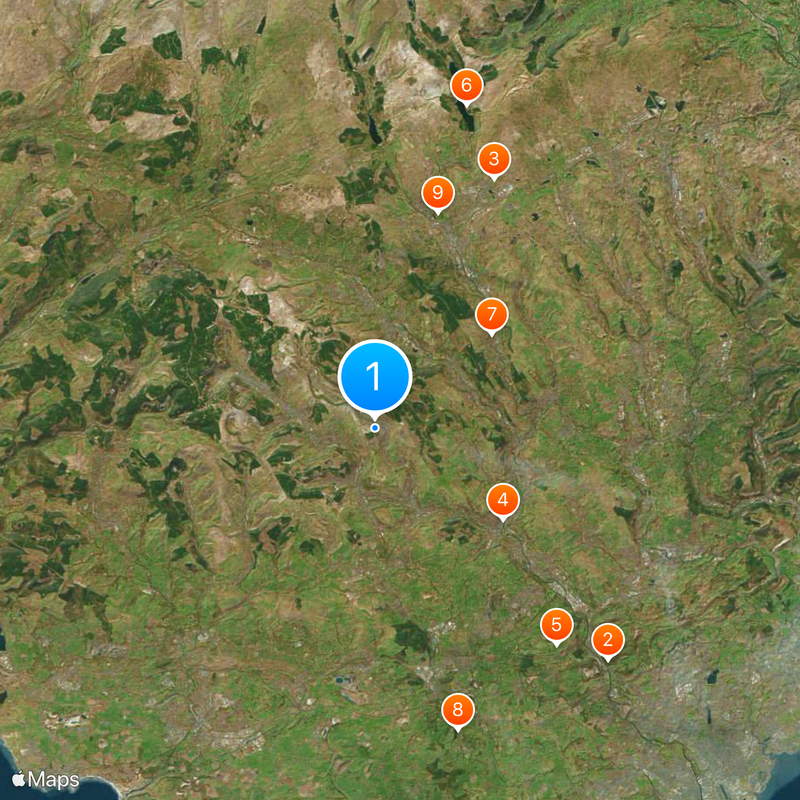Select map pin number 7
Screen dimensions: 800x800
[x=491, y=315]
